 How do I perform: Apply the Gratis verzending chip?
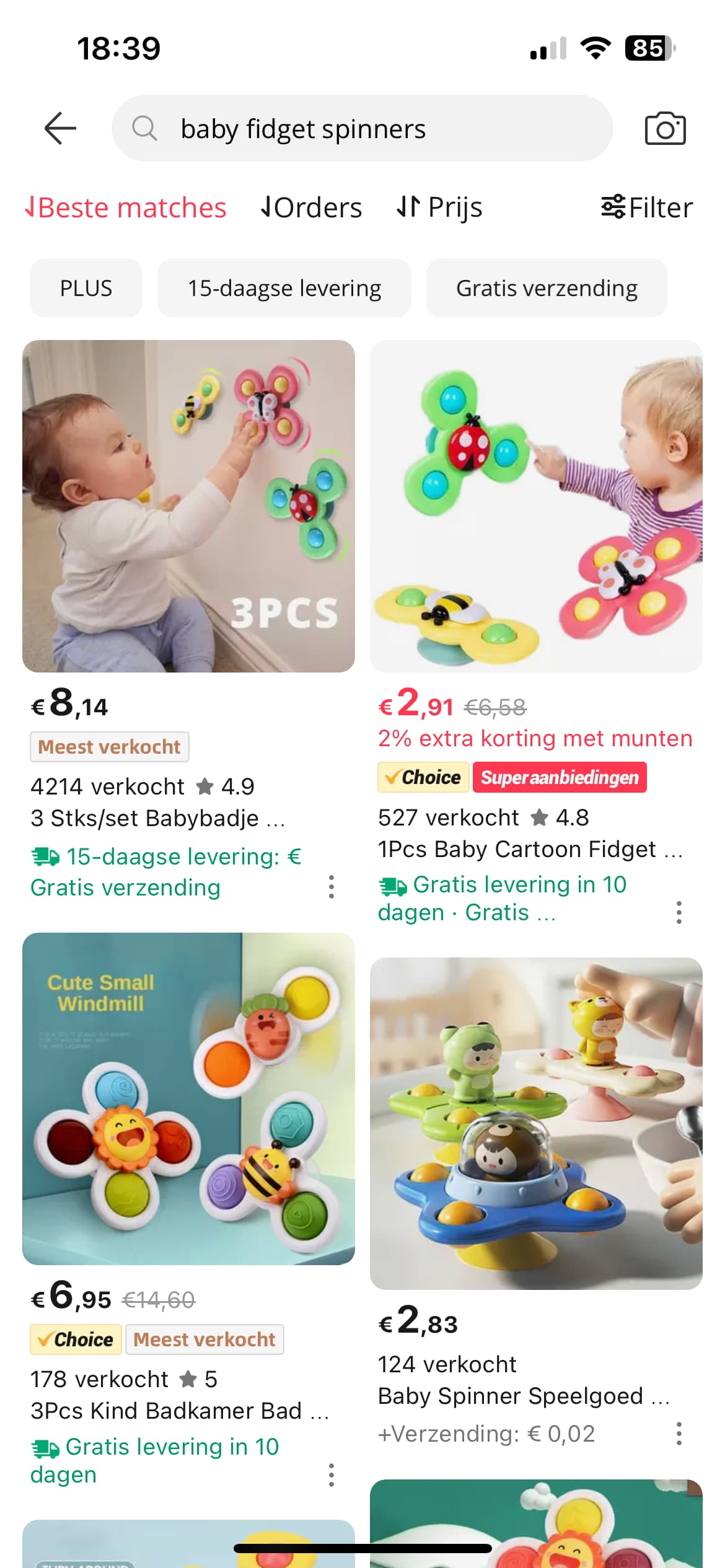point(547,288)
